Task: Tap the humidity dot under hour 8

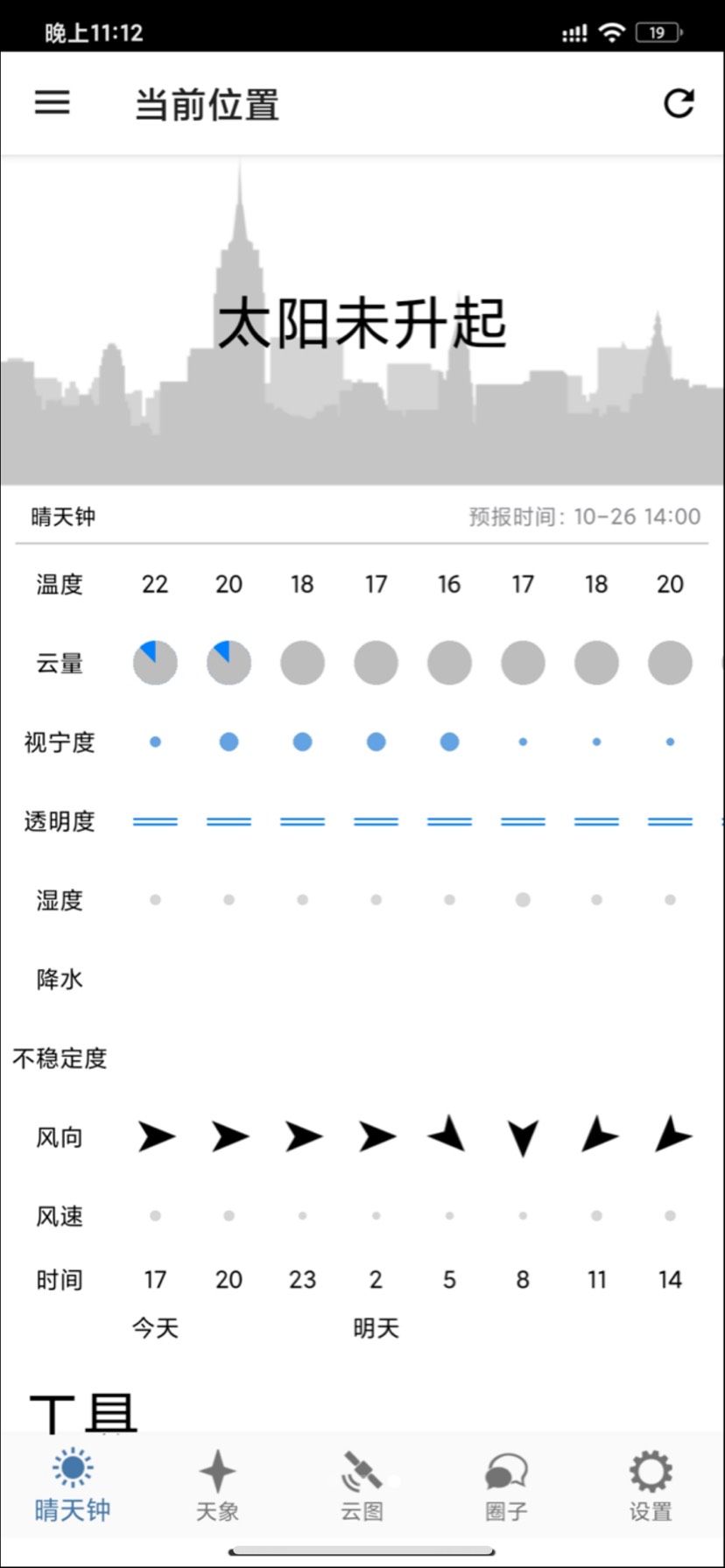Action: 523,898
